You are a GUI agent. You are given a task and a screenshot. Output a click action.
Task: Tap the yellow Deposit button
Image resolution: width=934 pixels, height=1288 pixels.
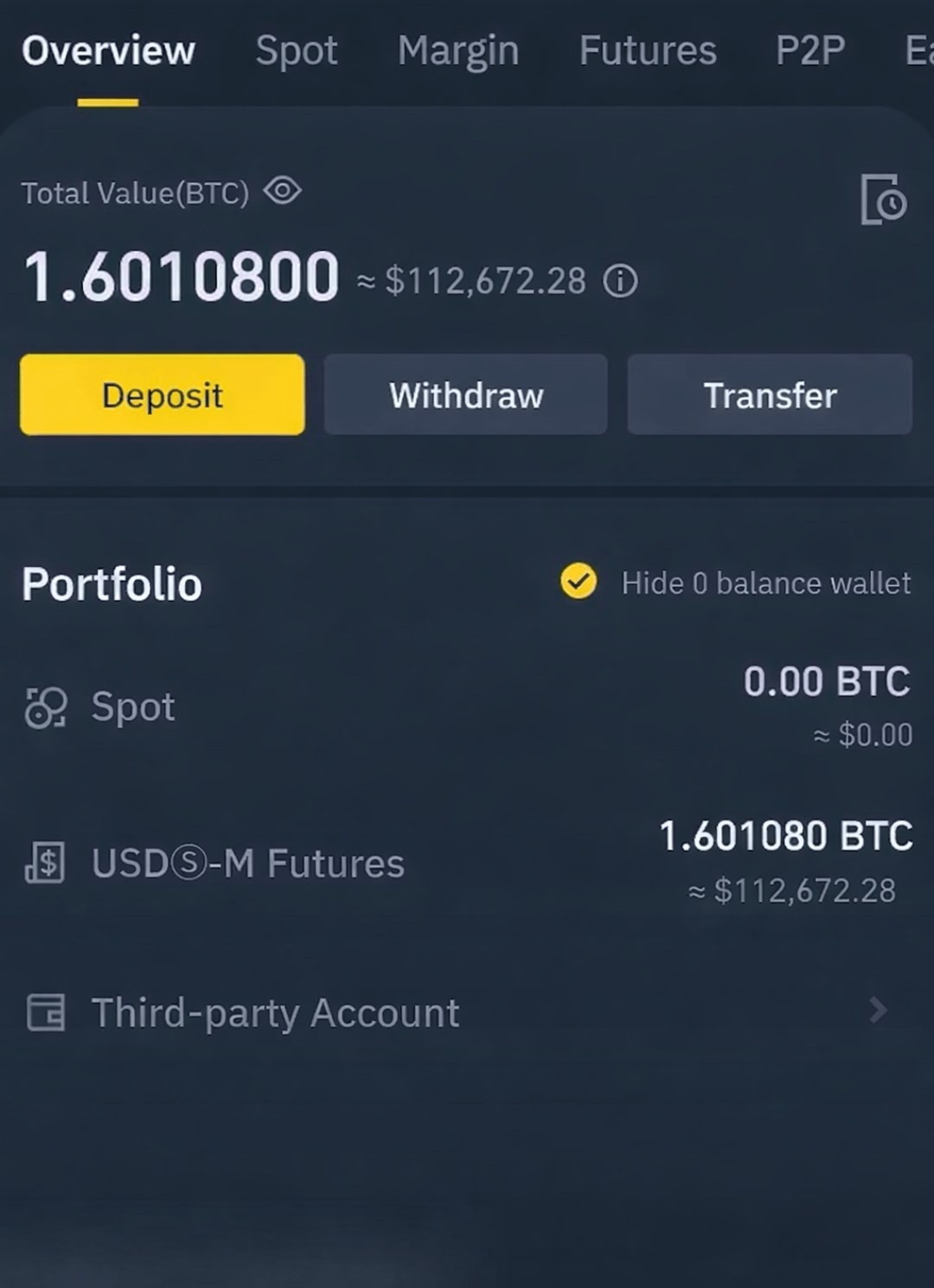pos(163,394)
